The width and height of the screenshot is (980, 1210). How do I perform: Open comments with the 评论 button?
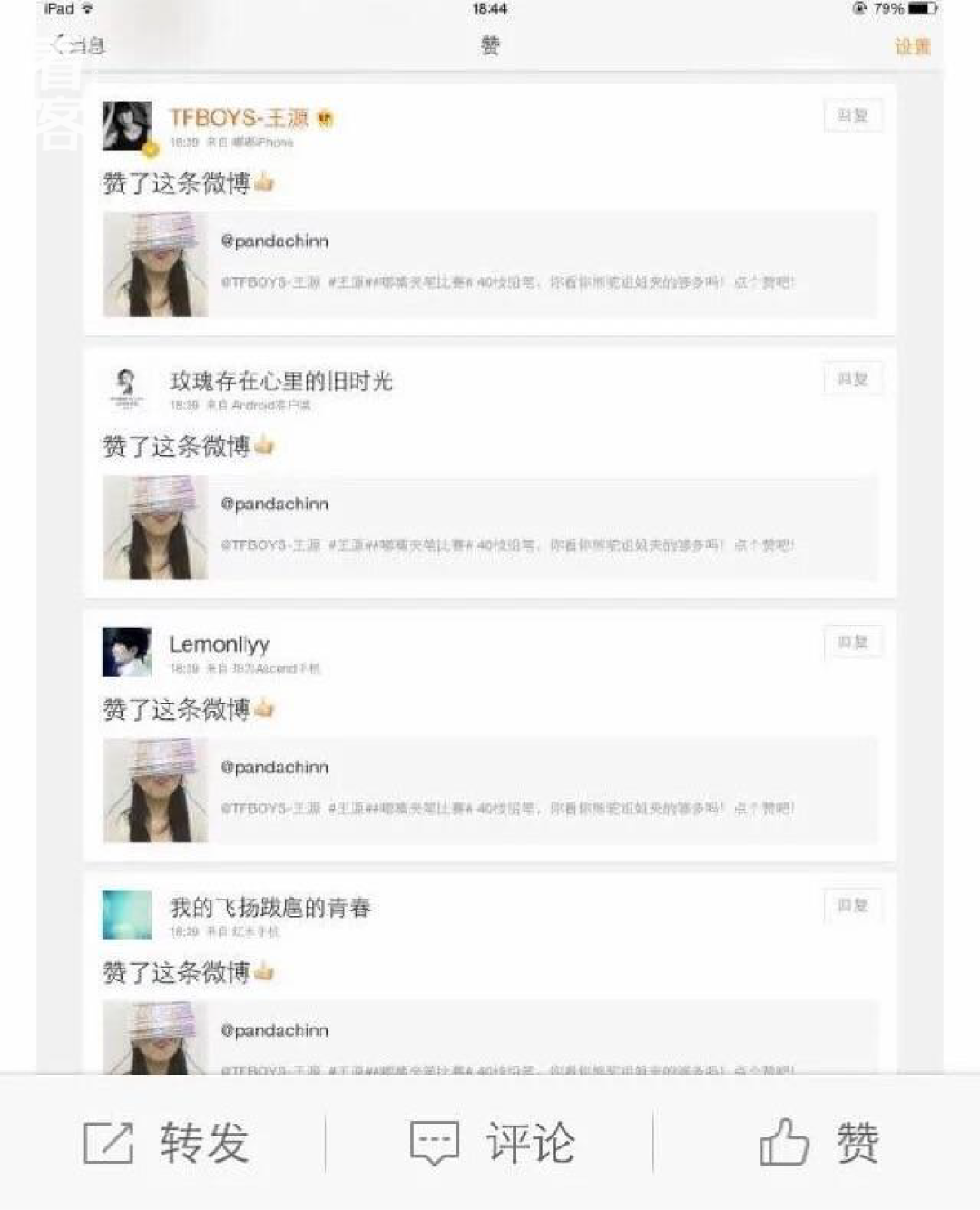[x=492, y=1142]
